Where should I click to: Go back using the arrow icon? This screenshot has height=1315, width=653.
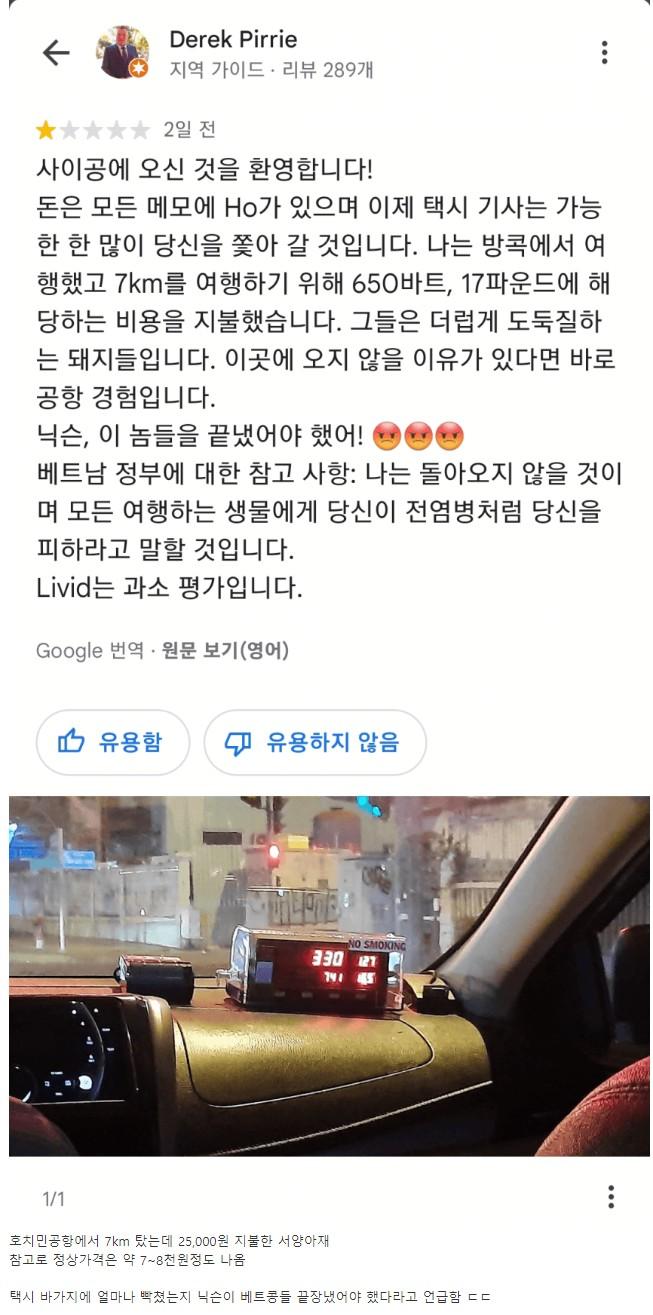[56, 53]
